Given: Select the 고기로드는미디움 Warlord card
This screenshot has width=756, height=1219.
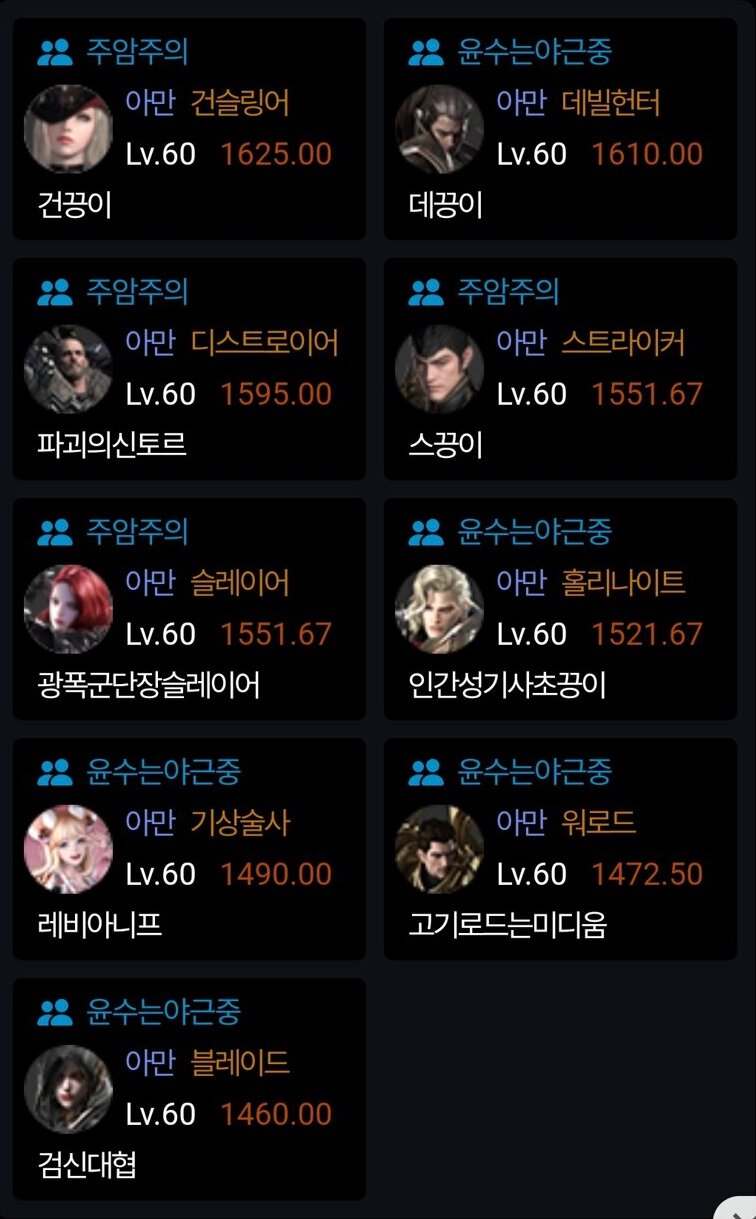Looking at the screenshot, I should [560, 849].
